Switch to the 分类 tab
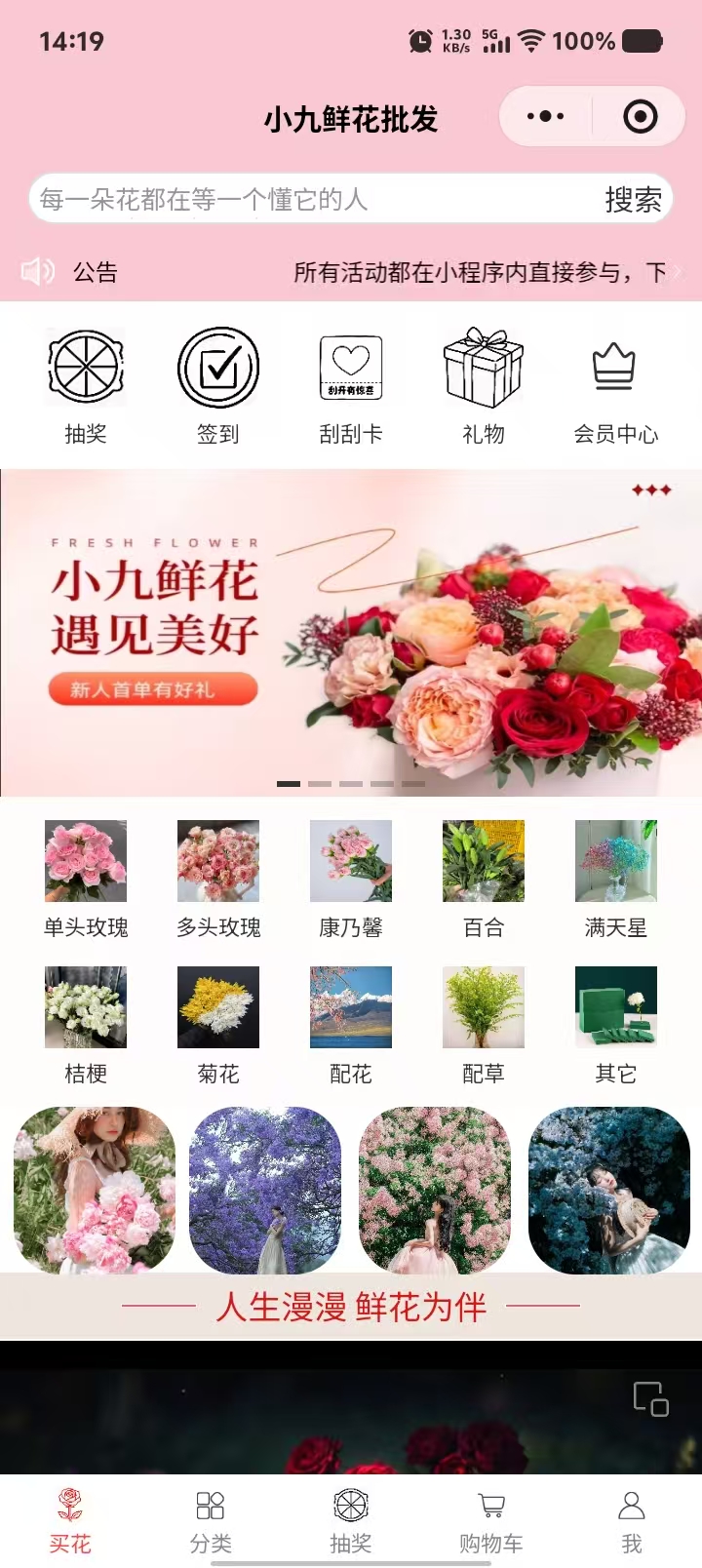The width and height of the screenshot is (702, 1568). click(x=211, y=1519)
